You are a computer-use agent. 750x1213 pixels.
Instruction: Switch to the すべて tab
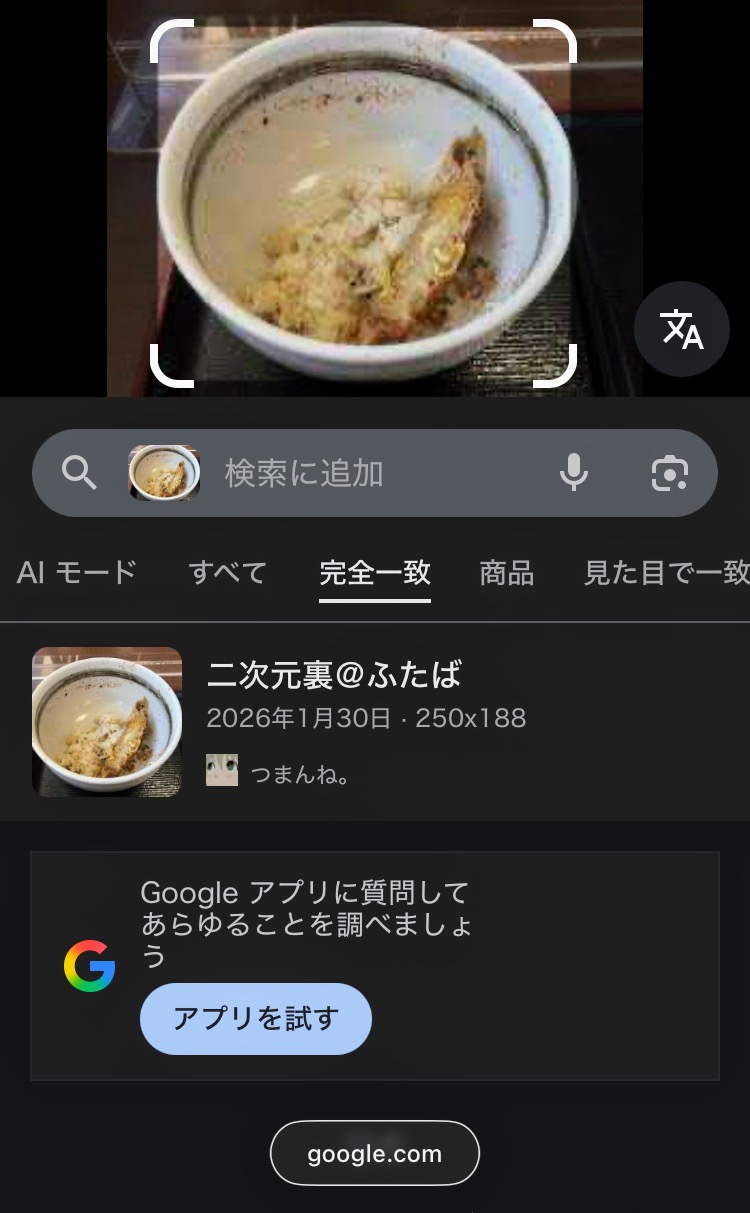[228, 572]
